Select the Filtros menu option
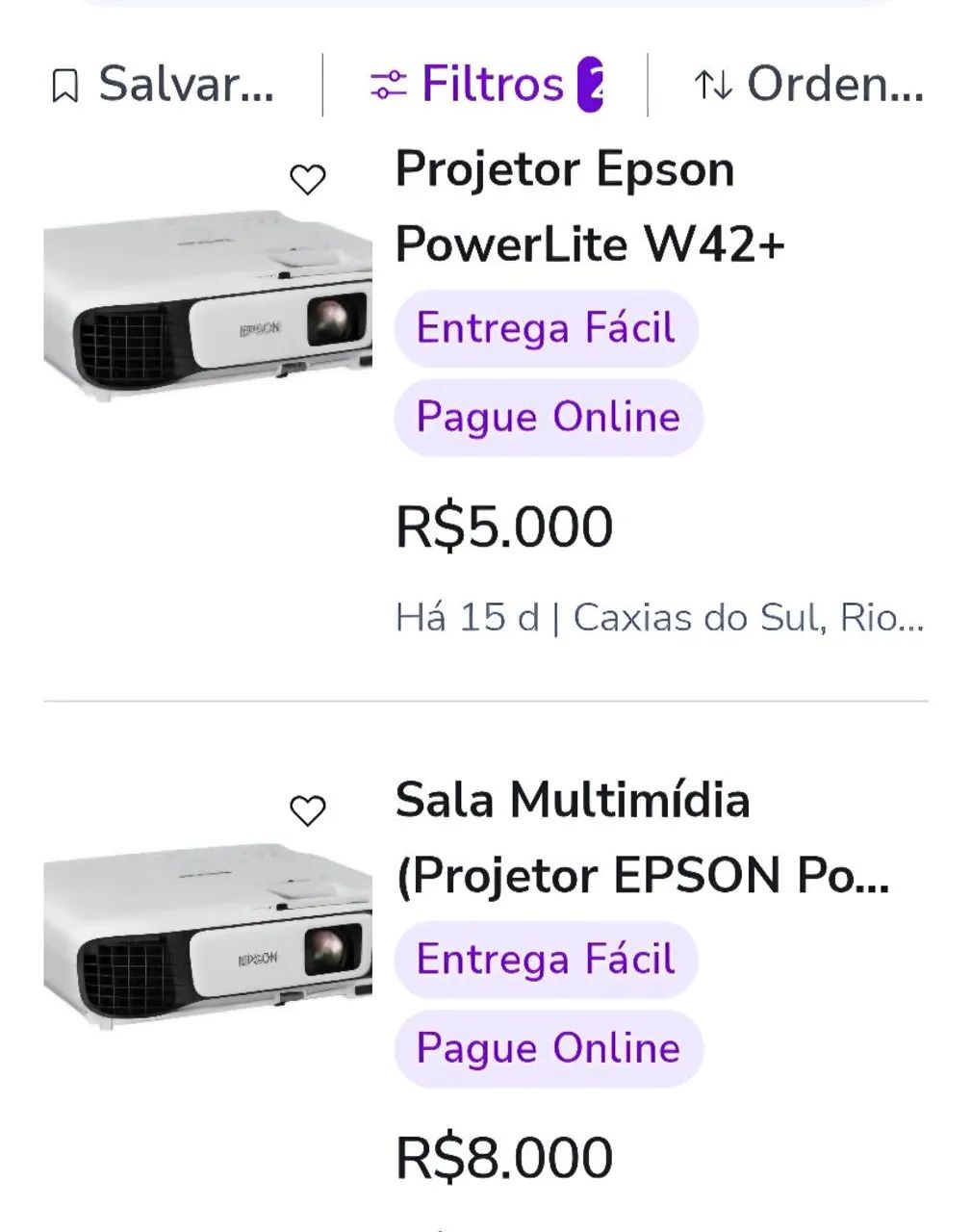This screenshot has width=971, height=1232. point(491,85)
